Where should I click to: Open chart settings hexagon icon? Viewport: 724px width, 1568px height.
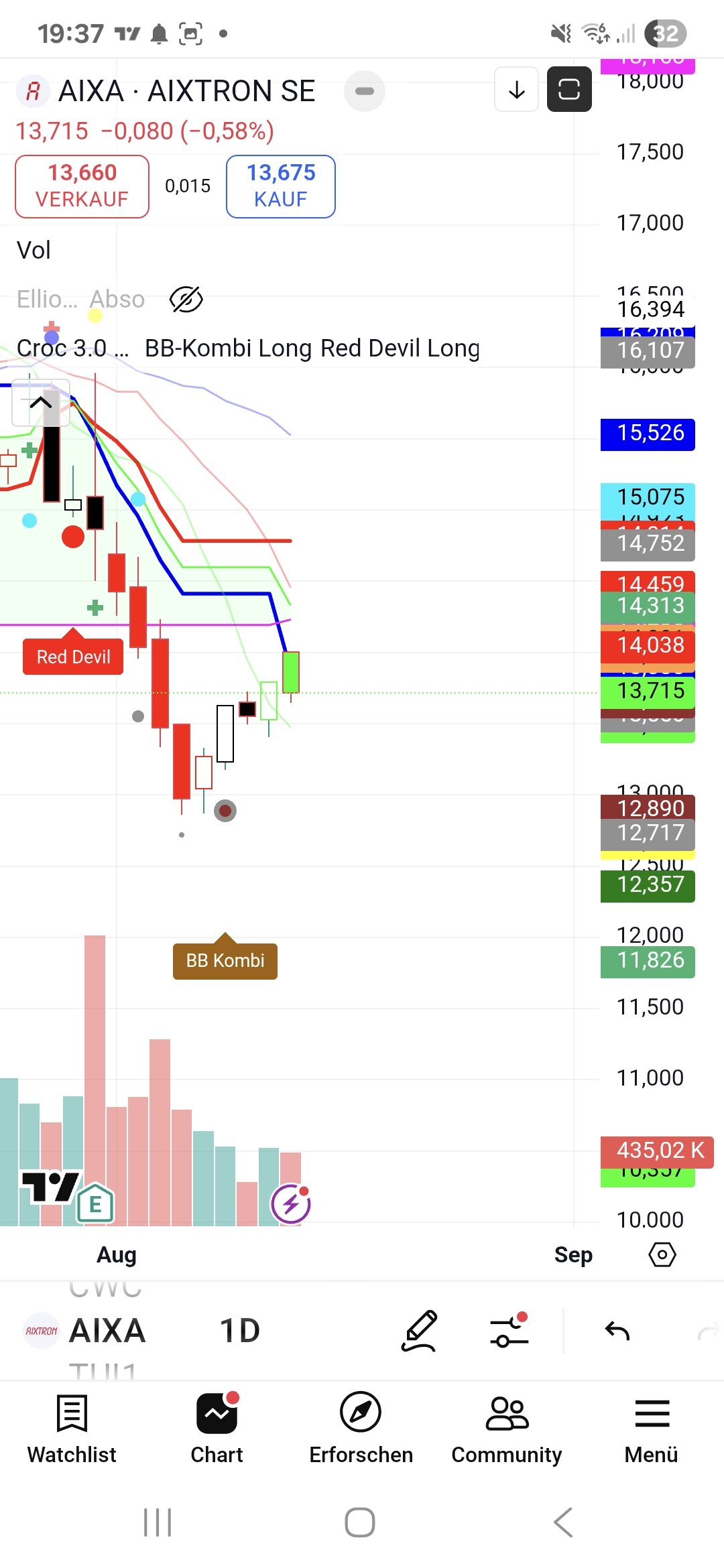(x=662, y=1254)
